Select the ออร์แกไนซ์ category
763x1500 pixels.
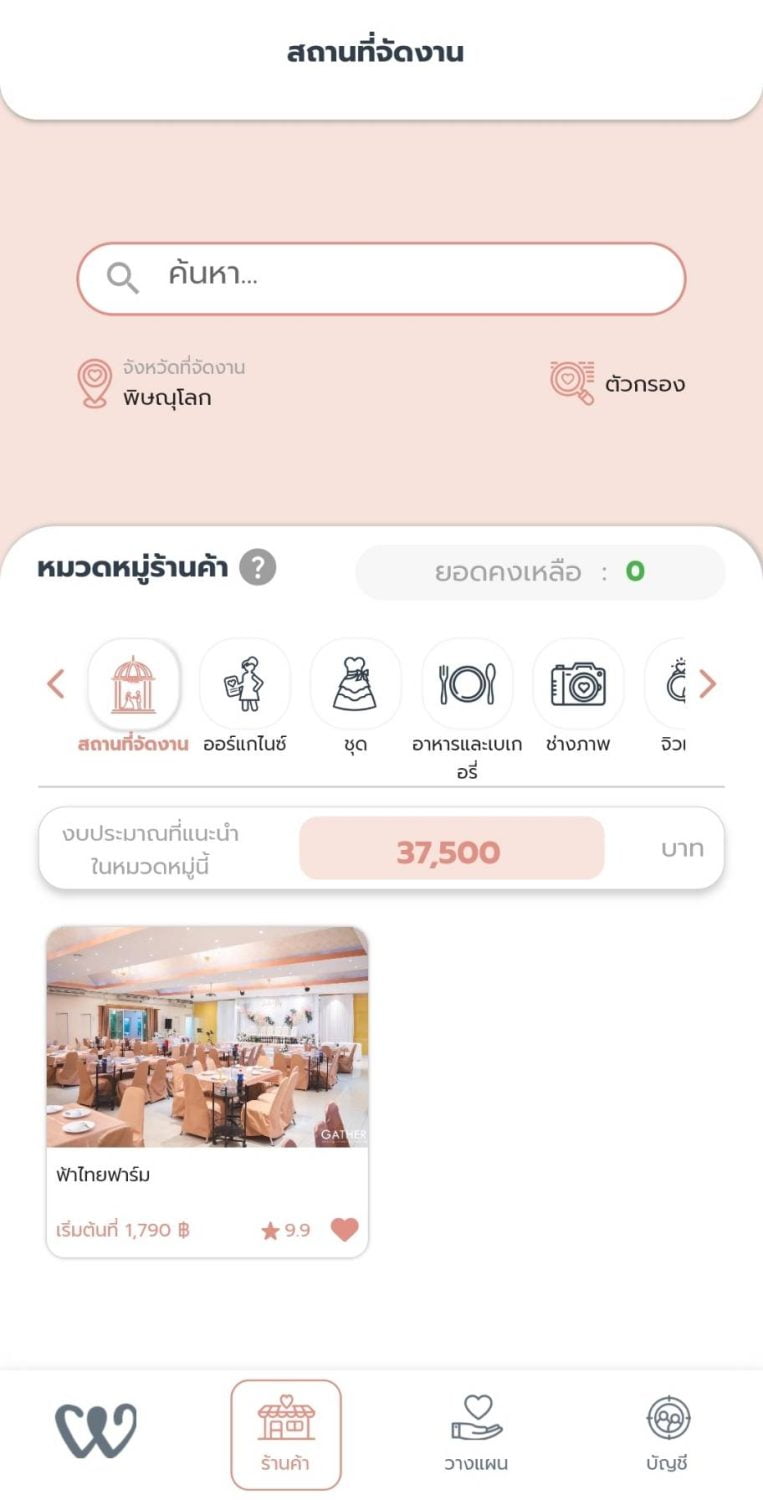(x=245, y=686)
